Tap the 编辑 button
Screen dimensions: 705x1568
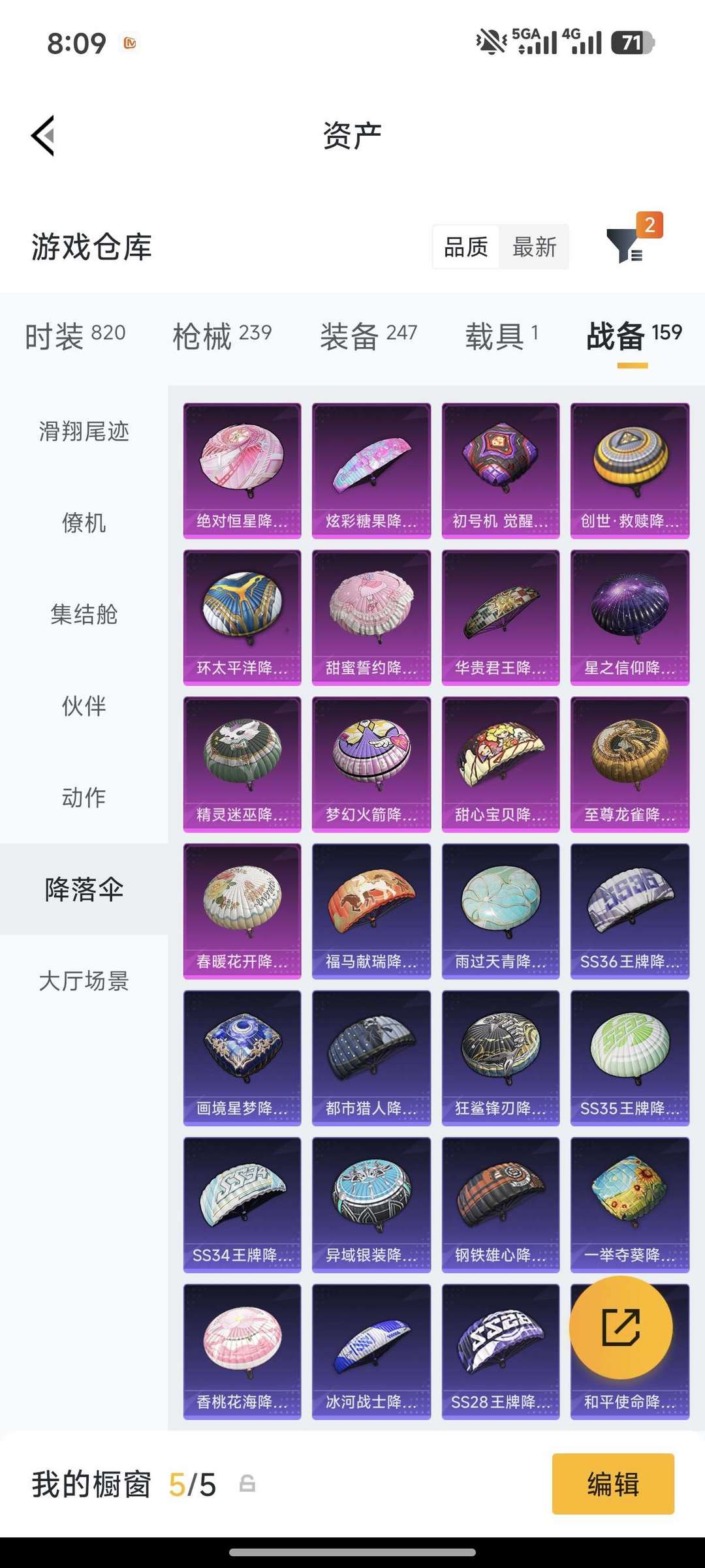(x=612, y=1484)
